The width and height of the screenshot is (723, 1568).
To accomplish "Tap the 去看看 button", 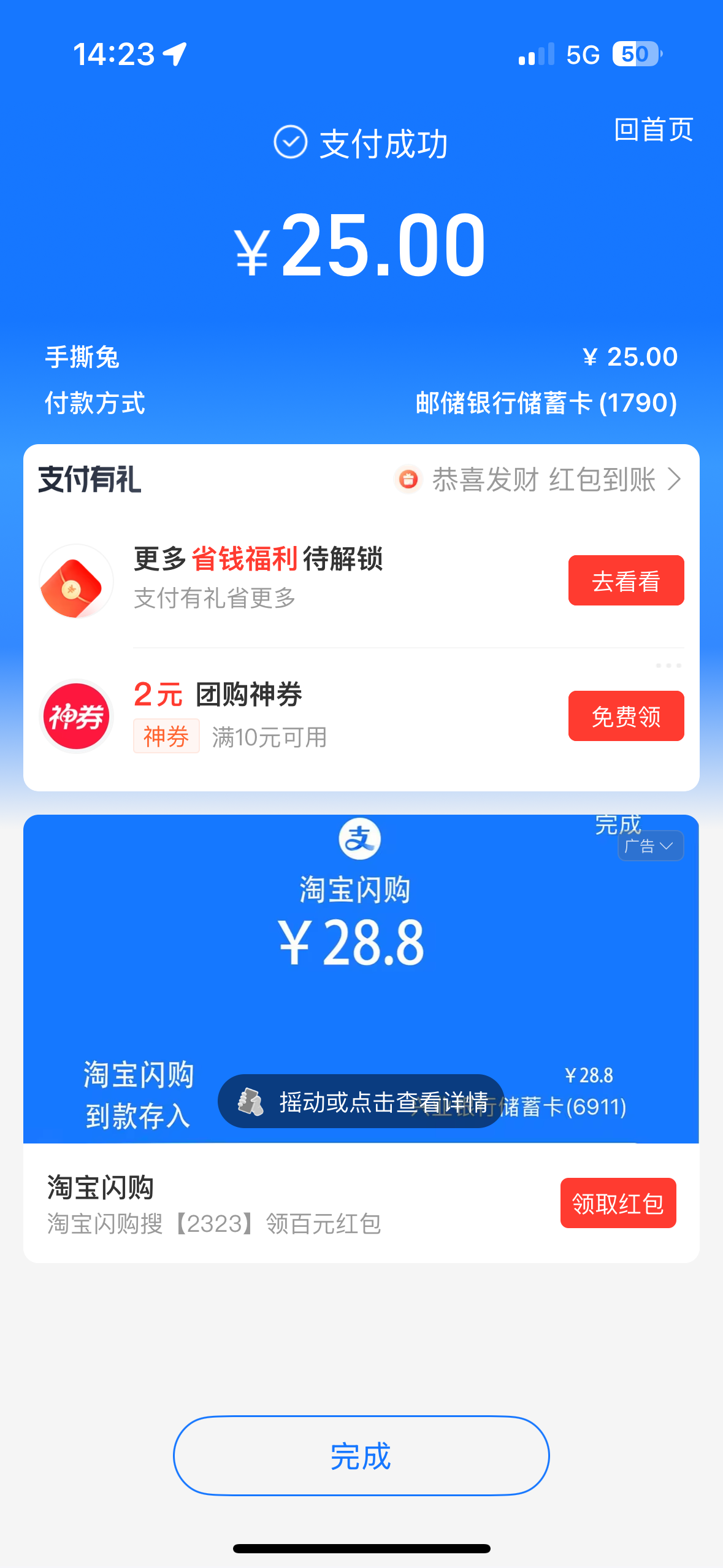I will (625, 580).
